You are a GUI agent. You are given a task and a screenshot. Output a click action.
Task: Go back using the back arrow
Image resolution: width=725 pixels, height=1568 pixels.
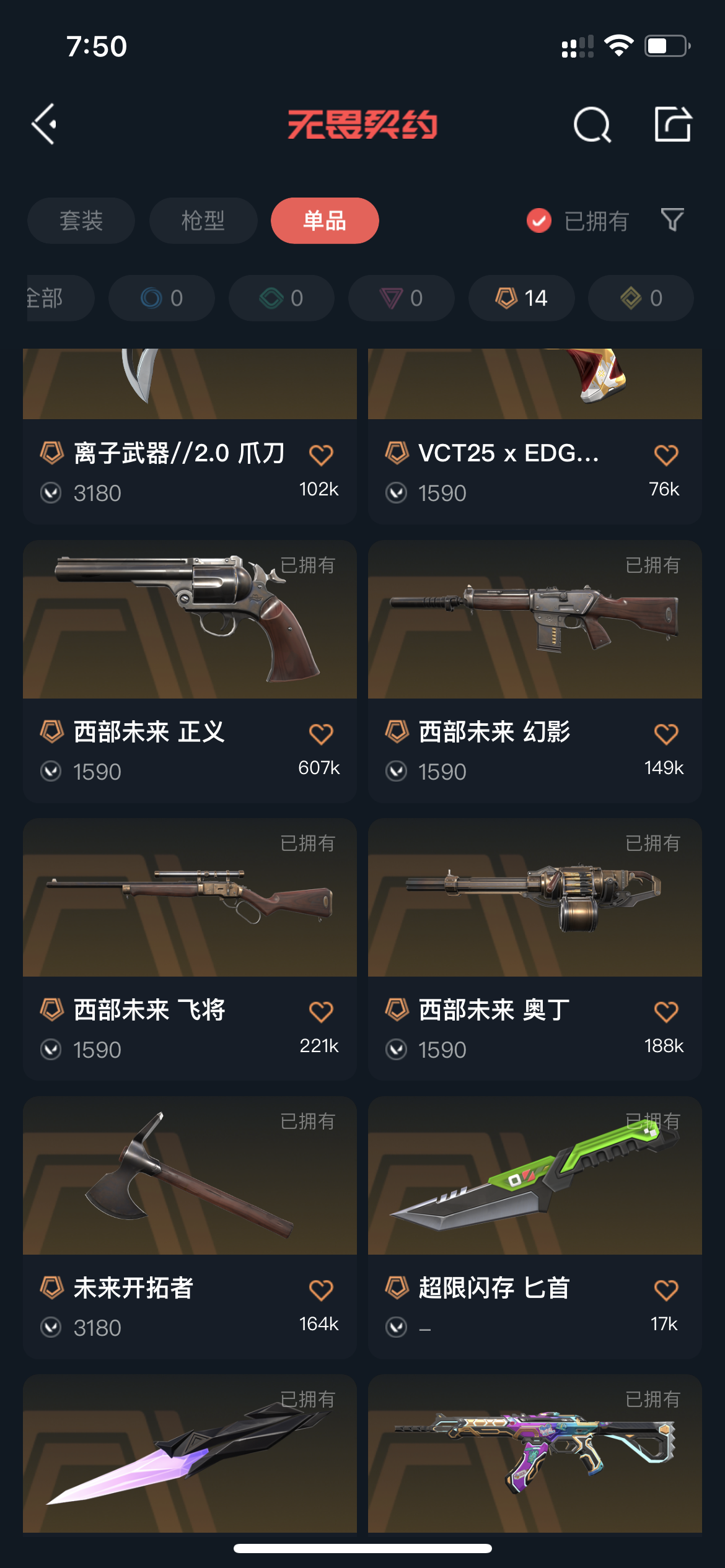45,124
